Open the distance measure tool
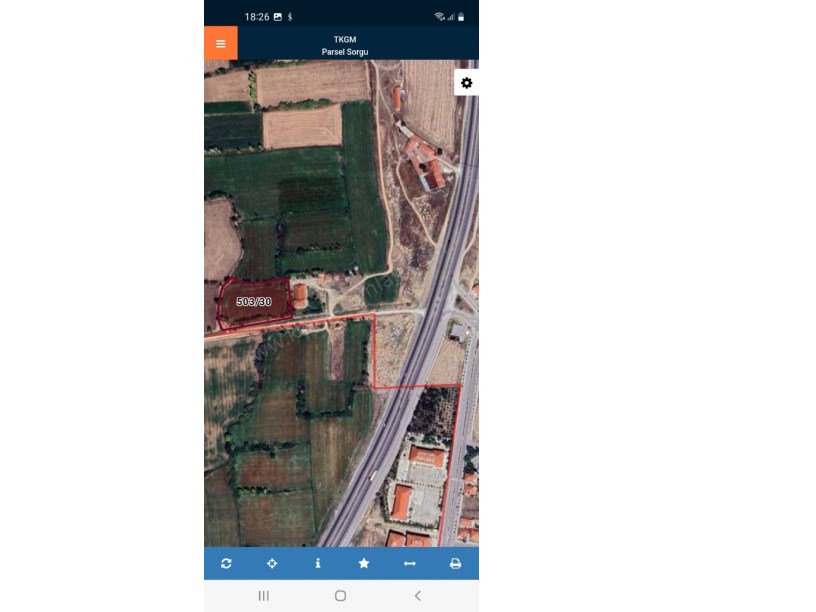Image resolution: width=816 pixels, height=612 pixels. [409, 564]
